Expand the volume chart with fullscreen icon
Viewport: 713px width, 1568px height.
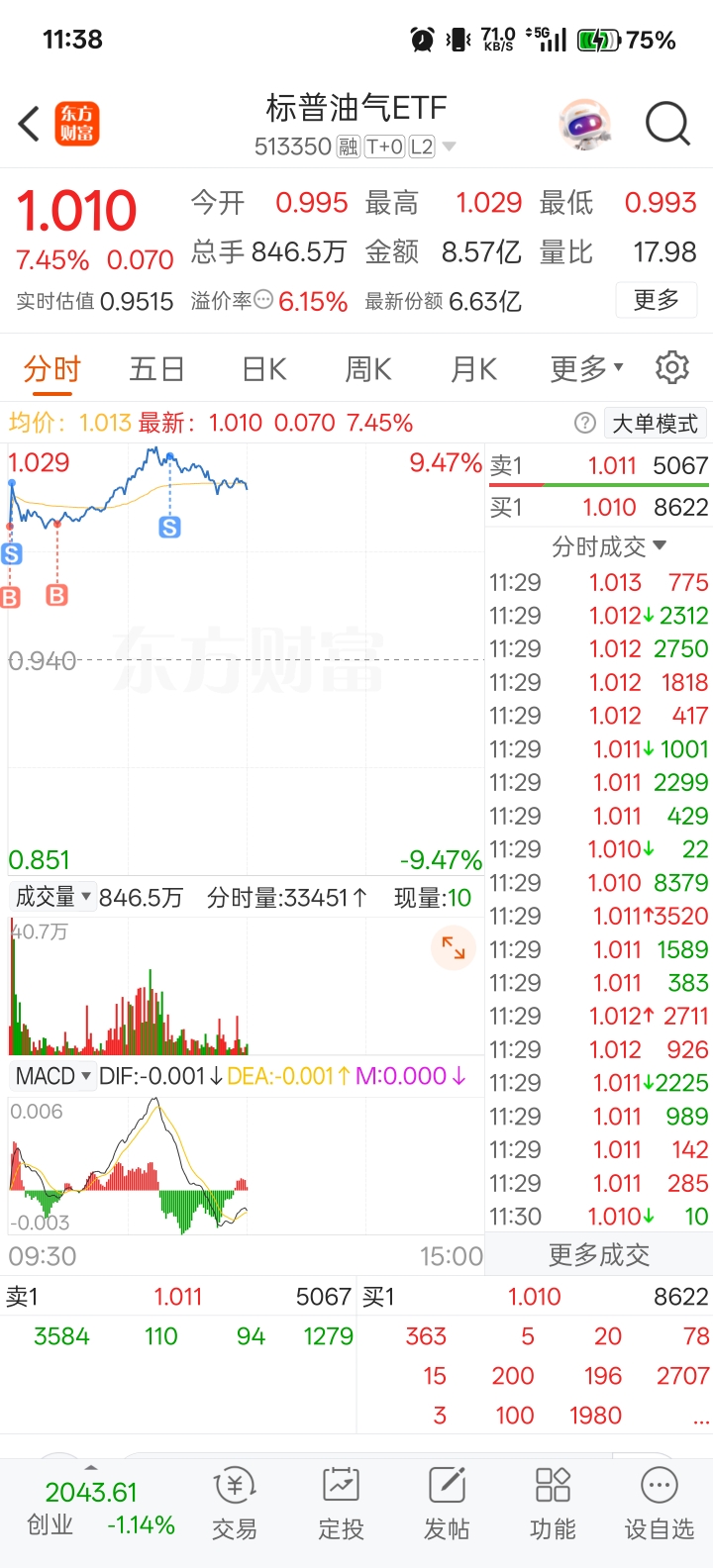point(453,947)
